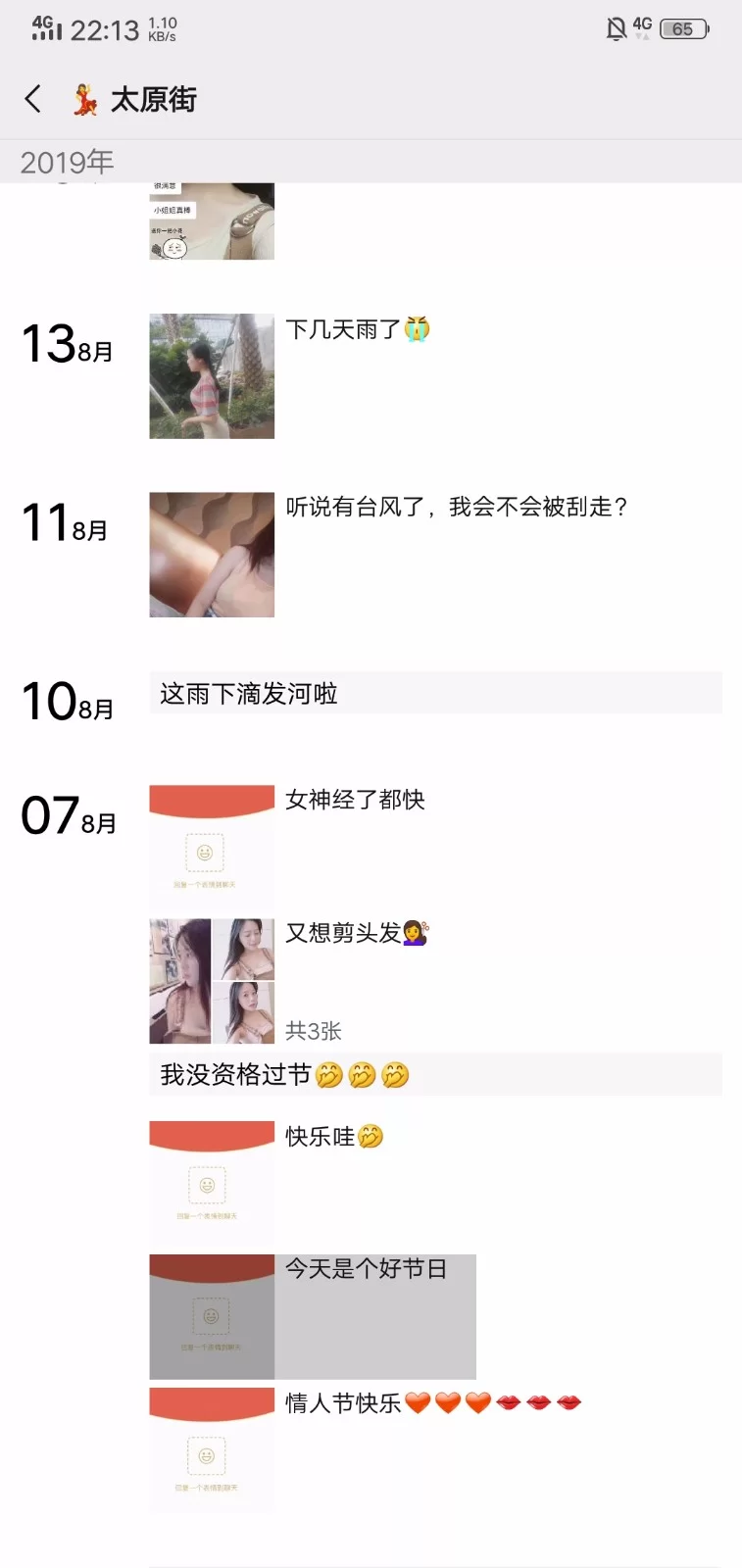742x1568 pixels.
Task: Open the text post "我没资格过节"
Action: click(x=435, y=1075)
